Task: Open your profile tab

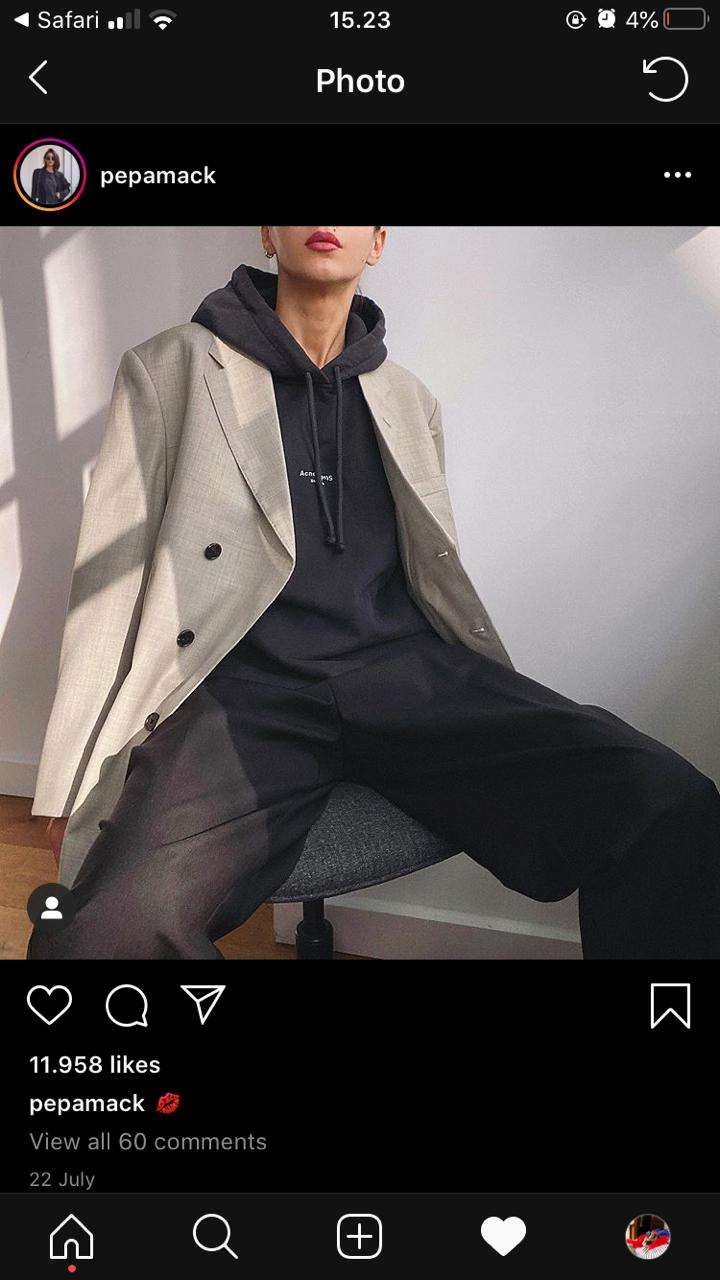Action: [647, 1237]
